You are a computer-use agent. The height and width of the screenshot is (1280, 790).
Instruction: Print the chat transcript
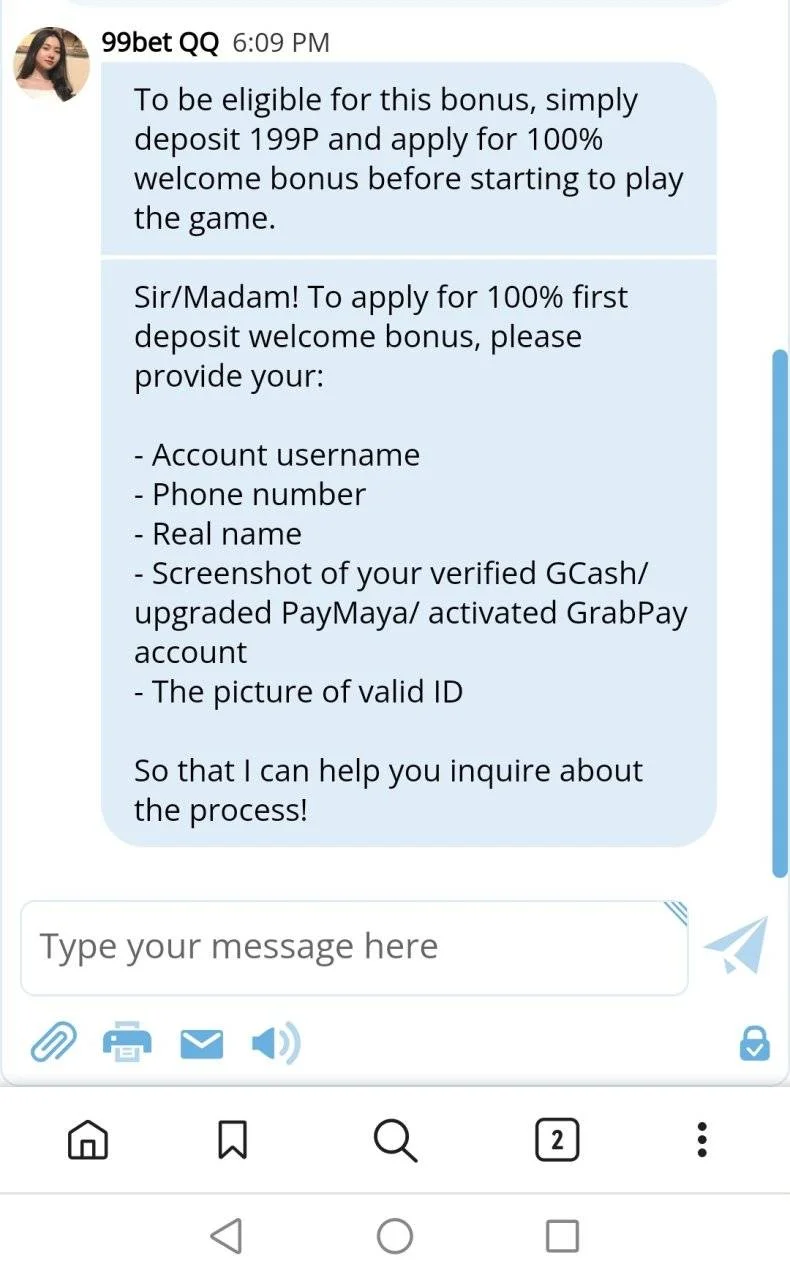click(x=127, y=1044)
